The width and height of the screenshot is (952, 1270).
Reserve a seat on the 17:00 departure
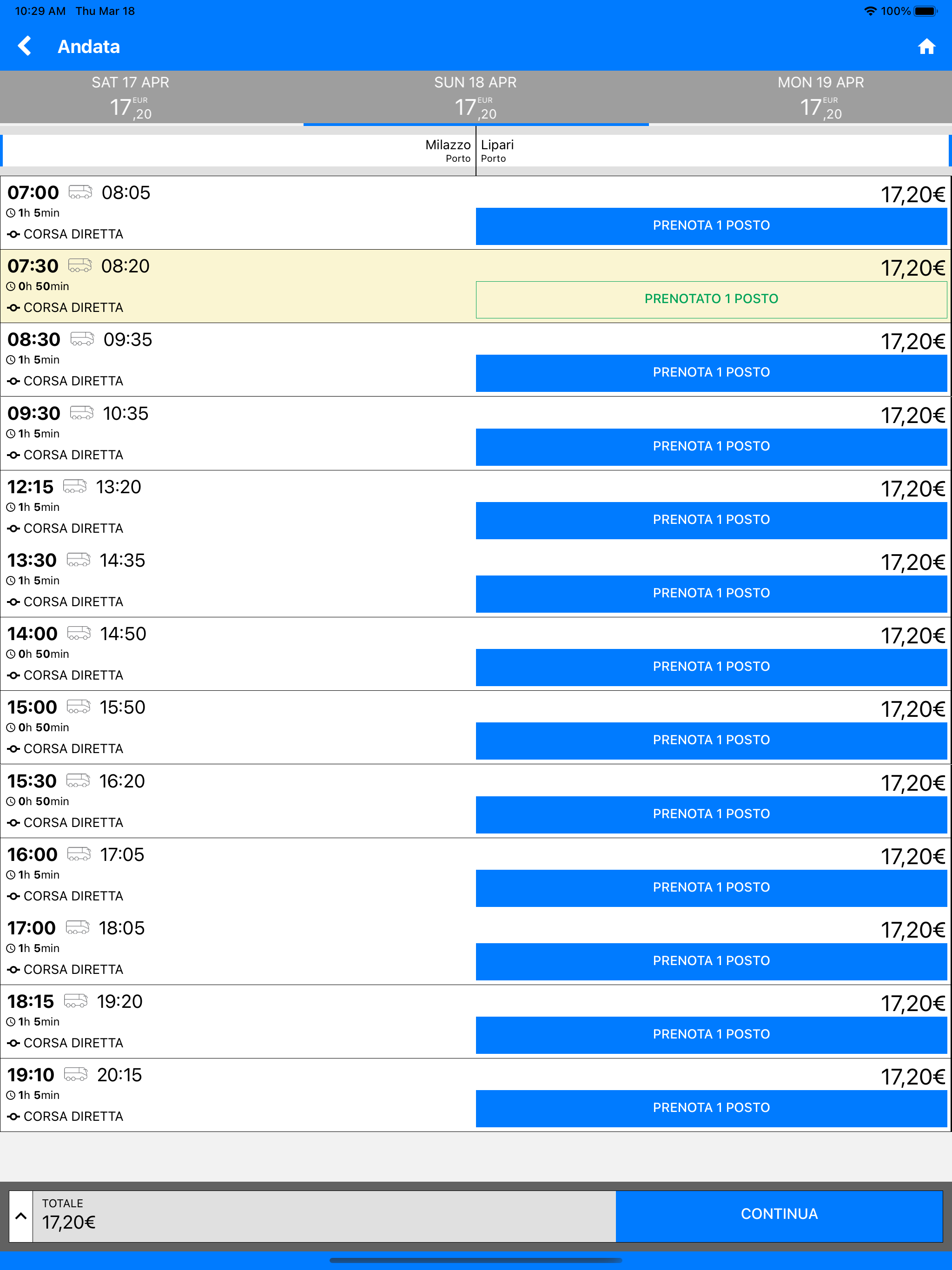(711, 960)
